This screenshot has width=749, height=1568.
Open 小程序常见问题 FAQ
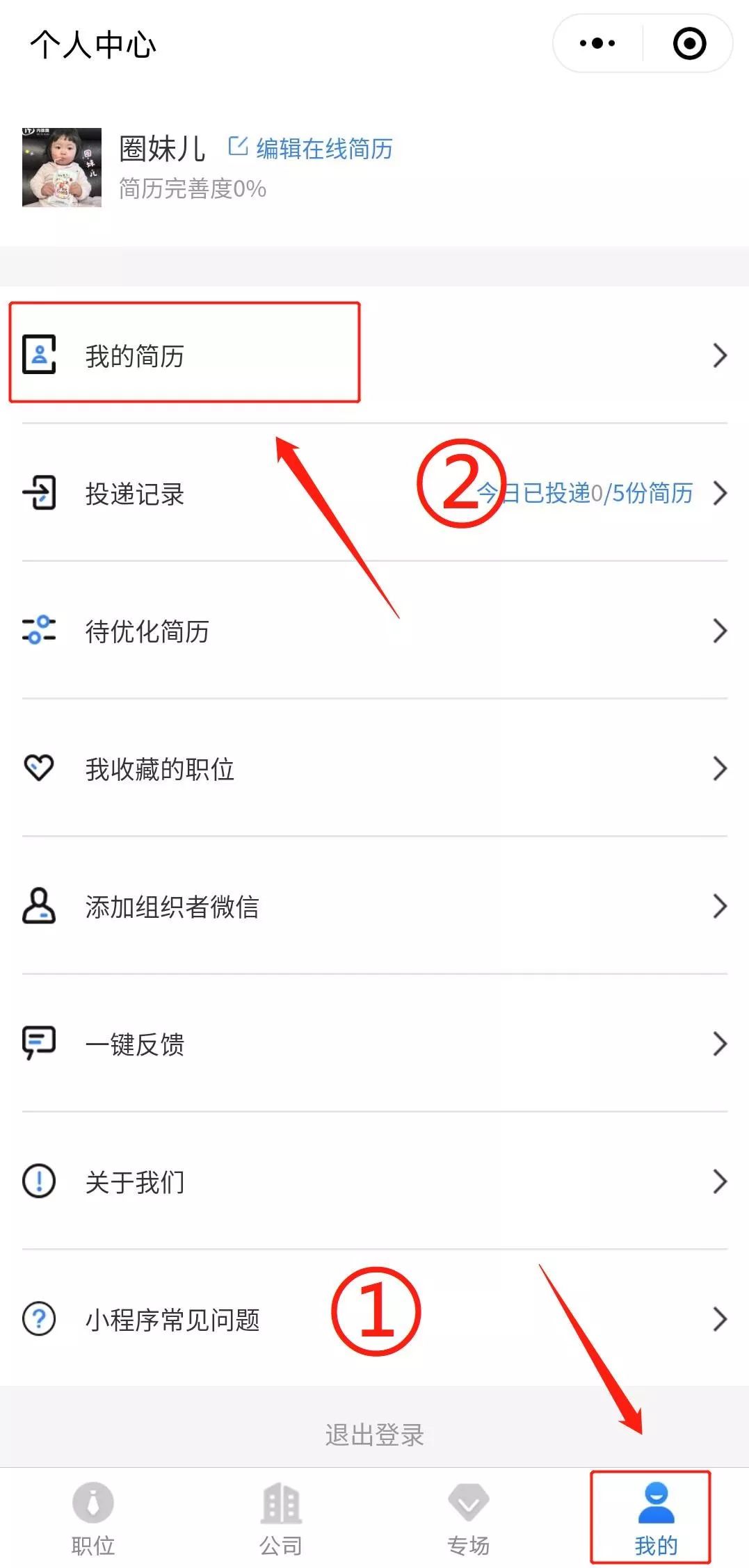(374, 1319)
